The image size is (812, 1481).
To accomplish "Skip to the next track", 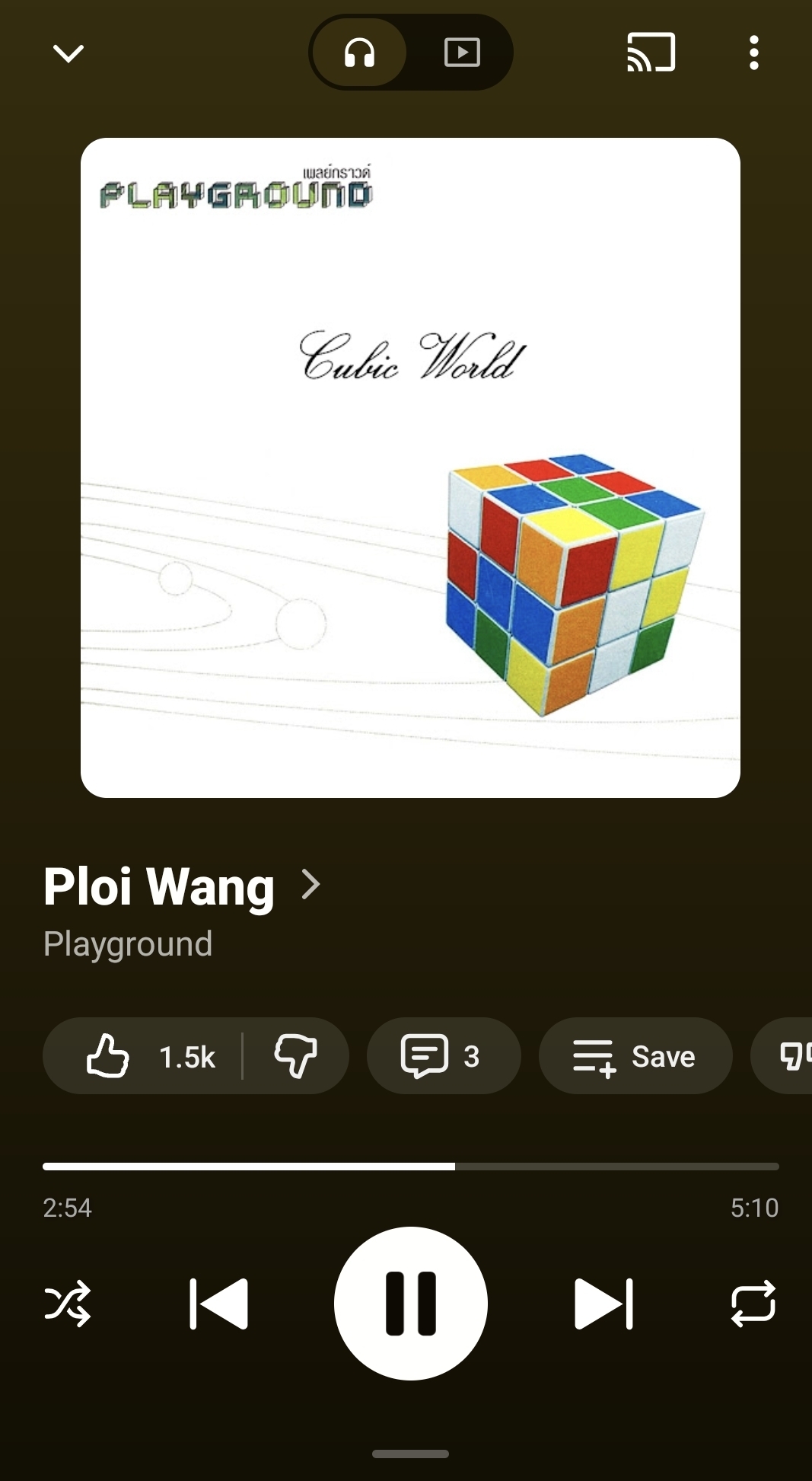I will click(603, 1304).
